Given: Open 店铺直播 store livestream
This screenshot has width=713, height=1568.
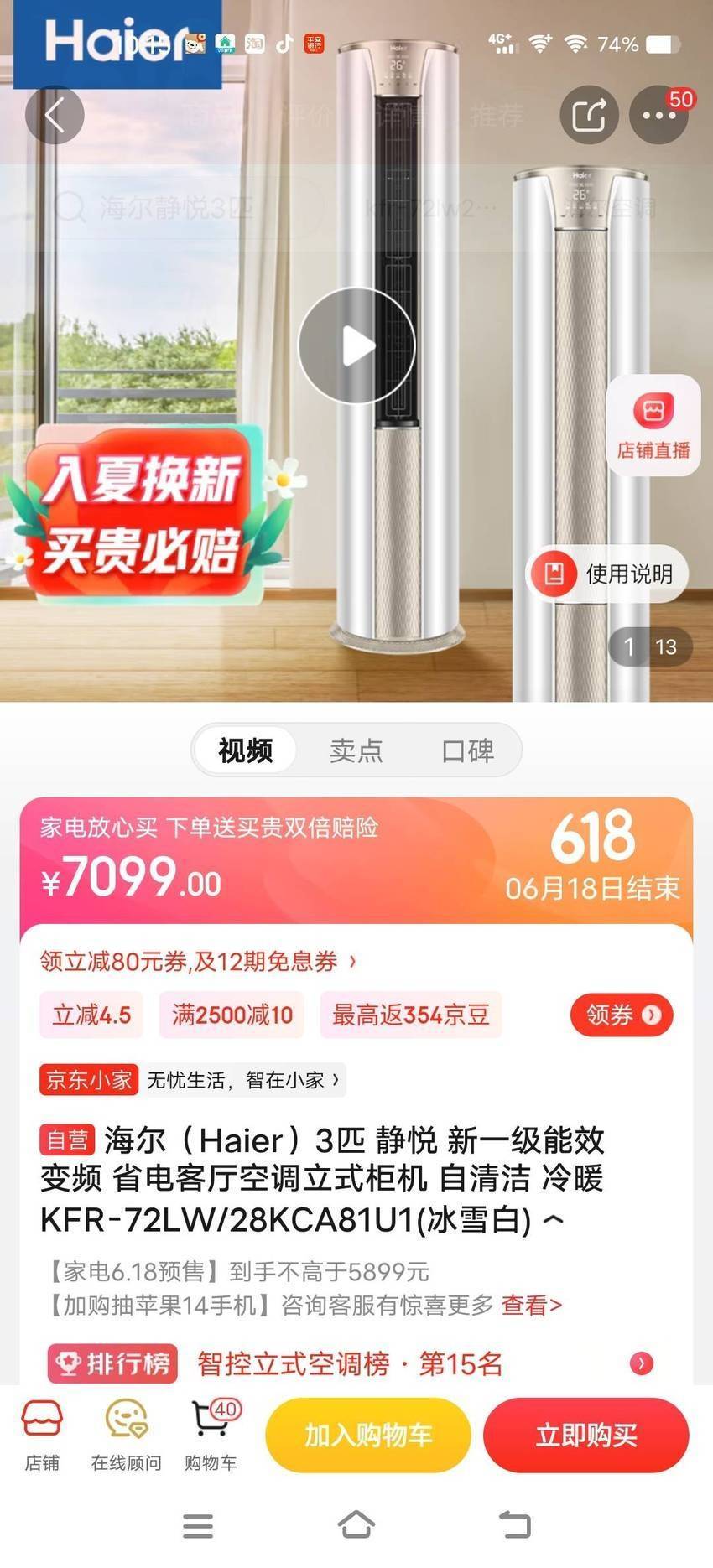Looking at the screenshot, I should (653, 426).
